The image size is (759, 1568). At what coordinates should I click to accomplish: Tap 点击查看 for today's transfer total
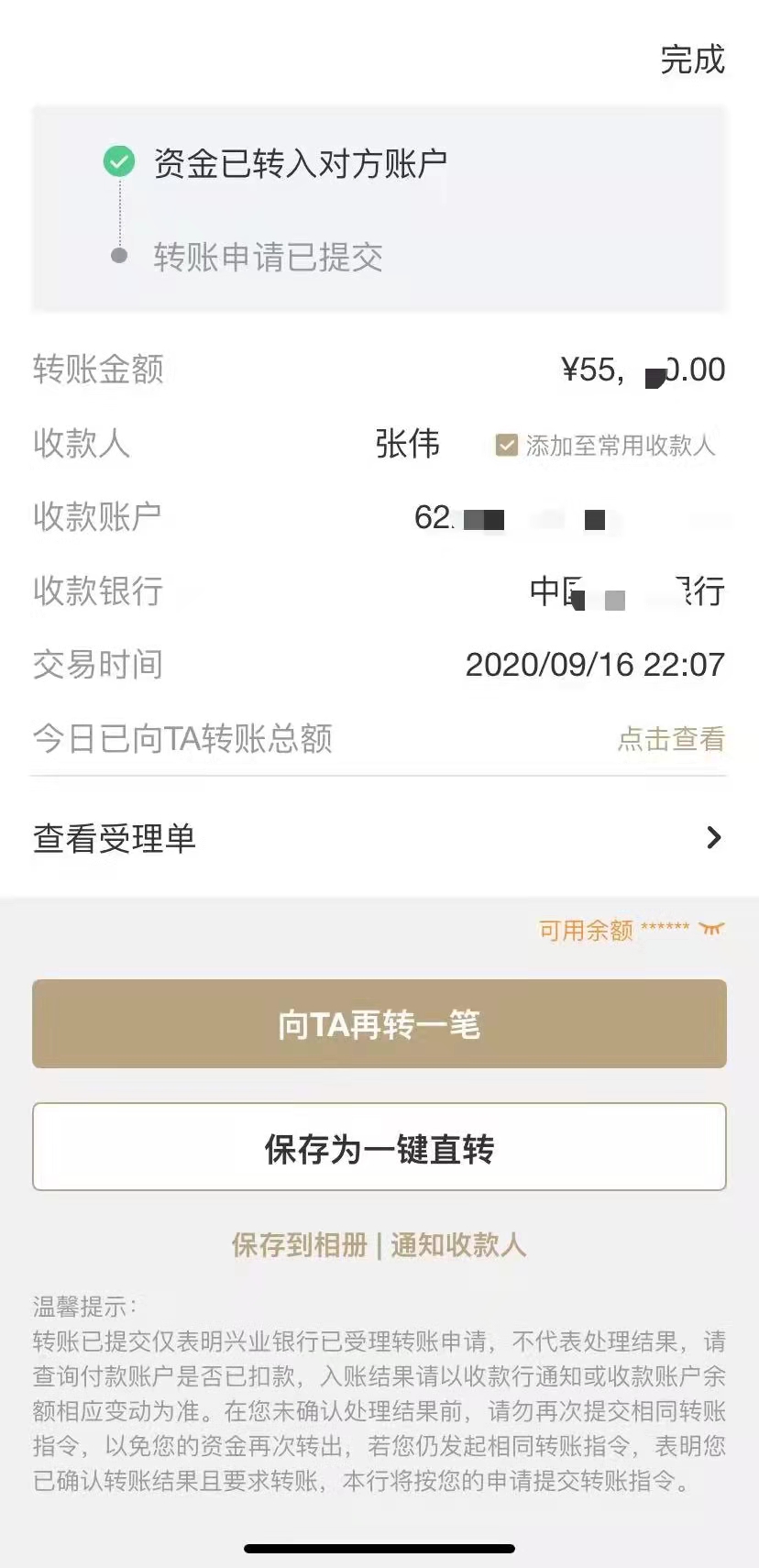[671, 738]
